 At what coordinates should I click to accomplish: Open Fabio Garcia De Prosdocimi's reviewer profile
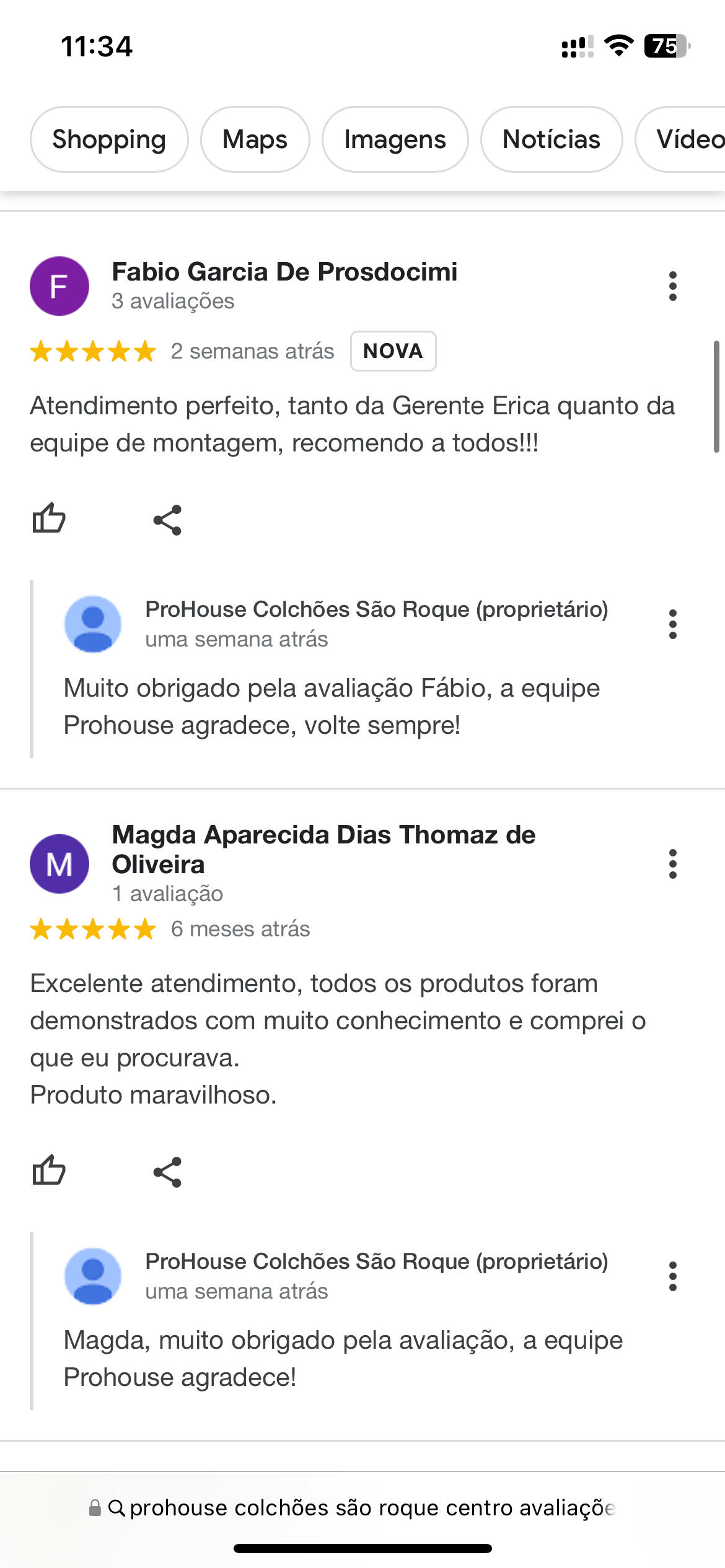click(284, 272)
